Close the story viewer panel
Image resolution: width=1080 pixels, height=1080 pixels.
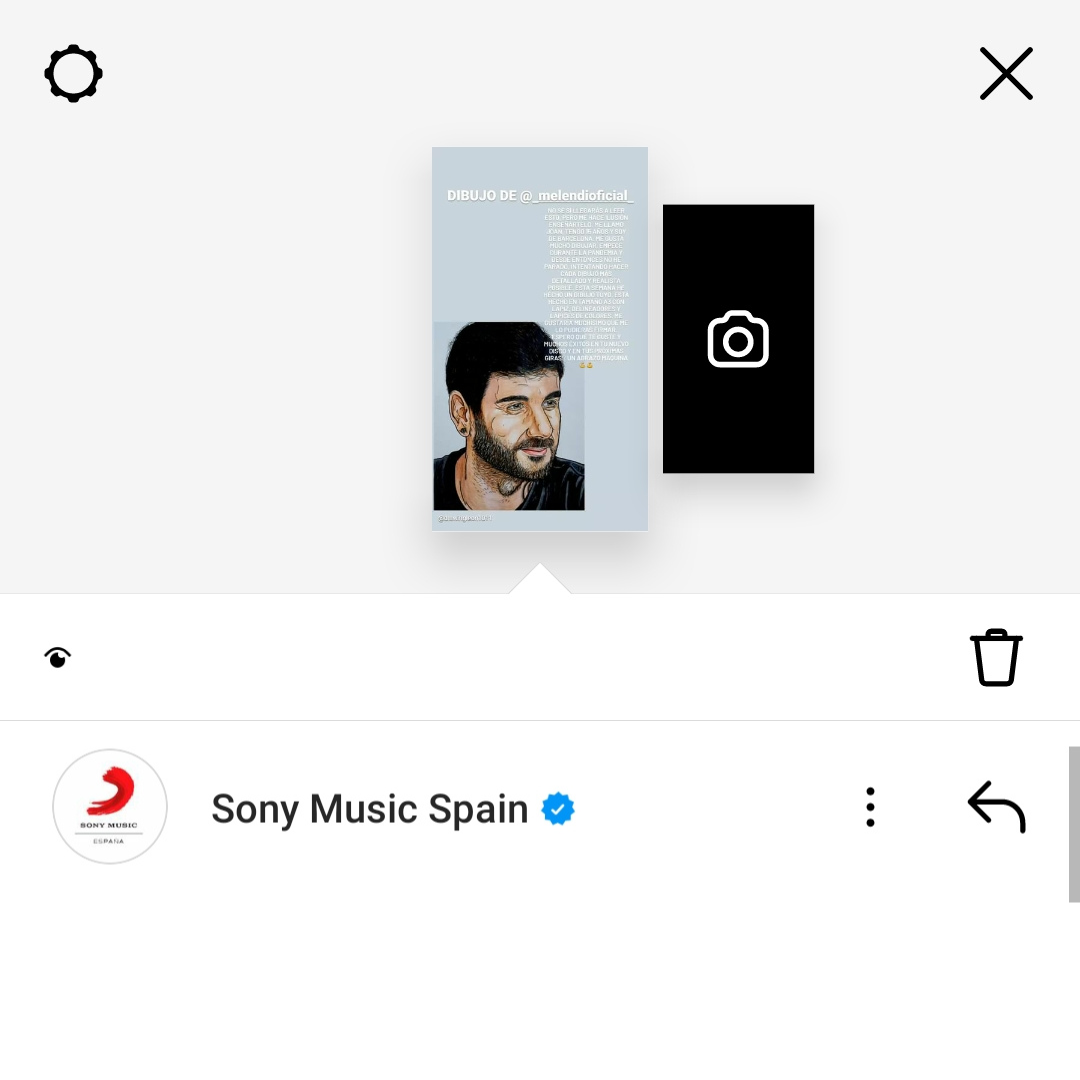click(x=1006, y=74)
